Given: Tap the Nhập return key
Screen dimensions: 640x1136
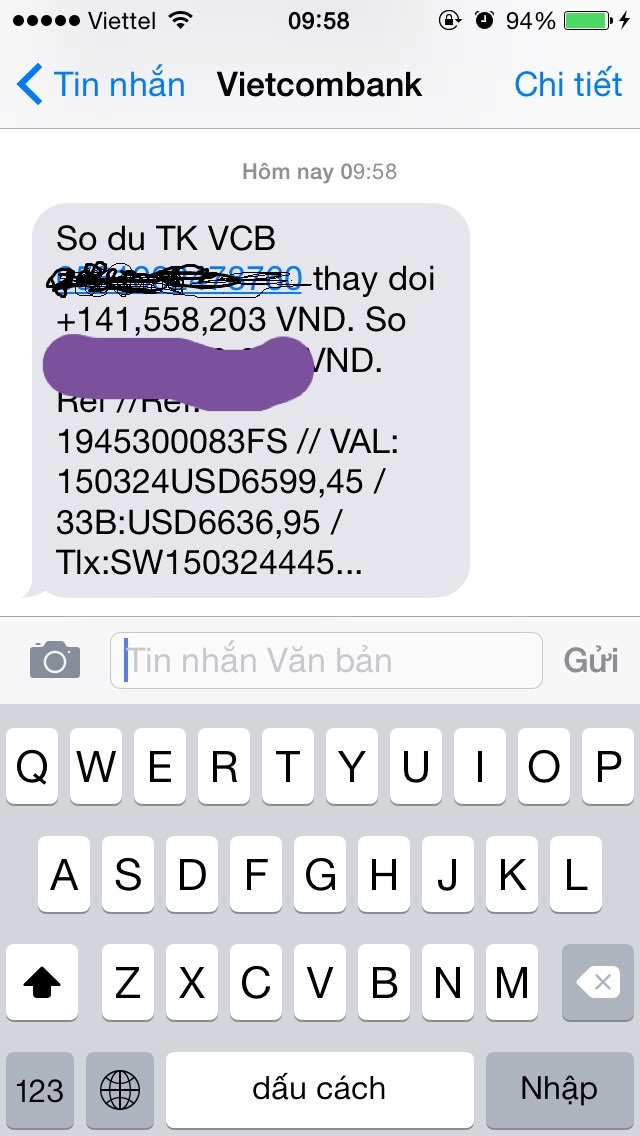Looking at the screenshot, I should (x=559, y=1089).
